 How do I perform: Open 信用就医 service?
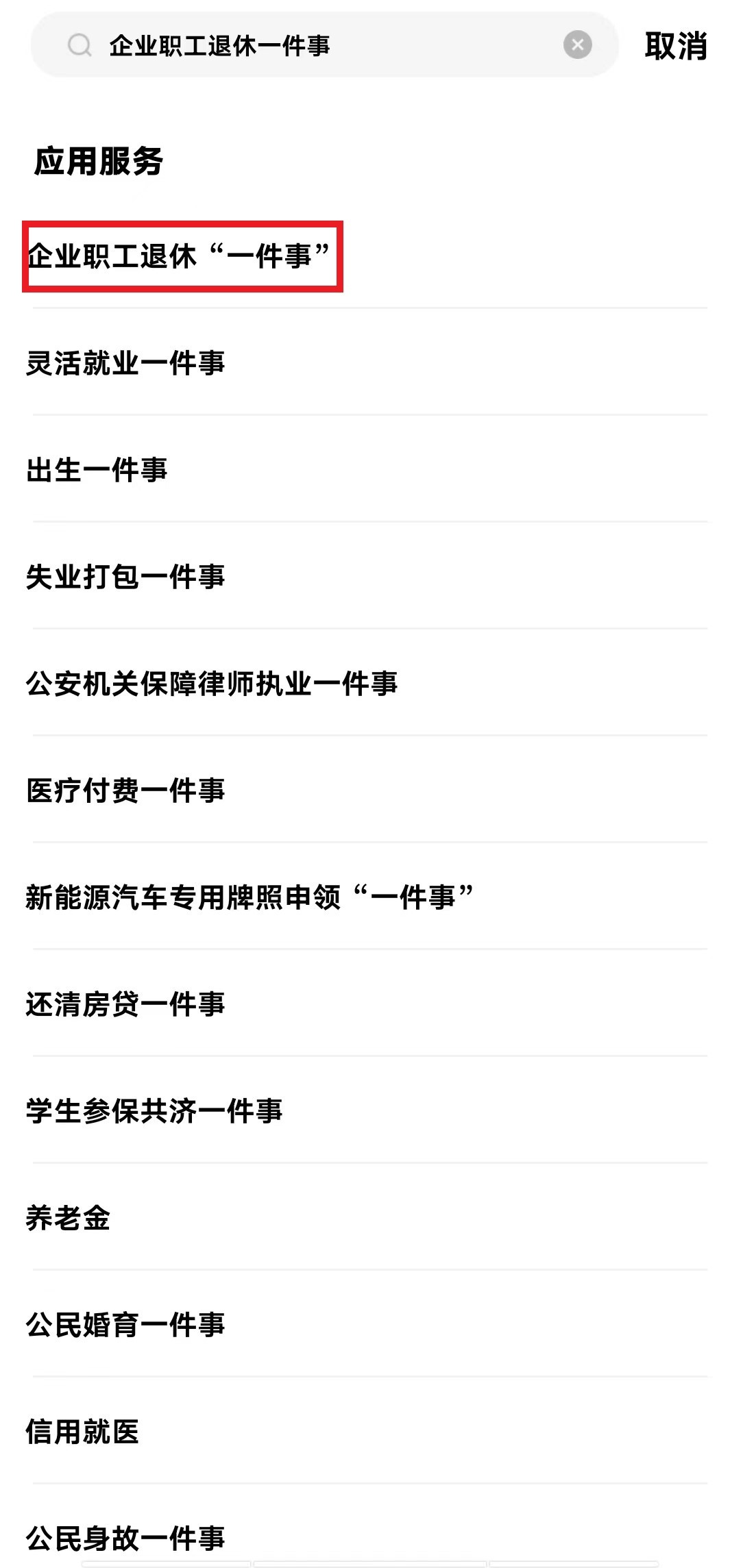pyautogui.click(x=82, y=1432)
